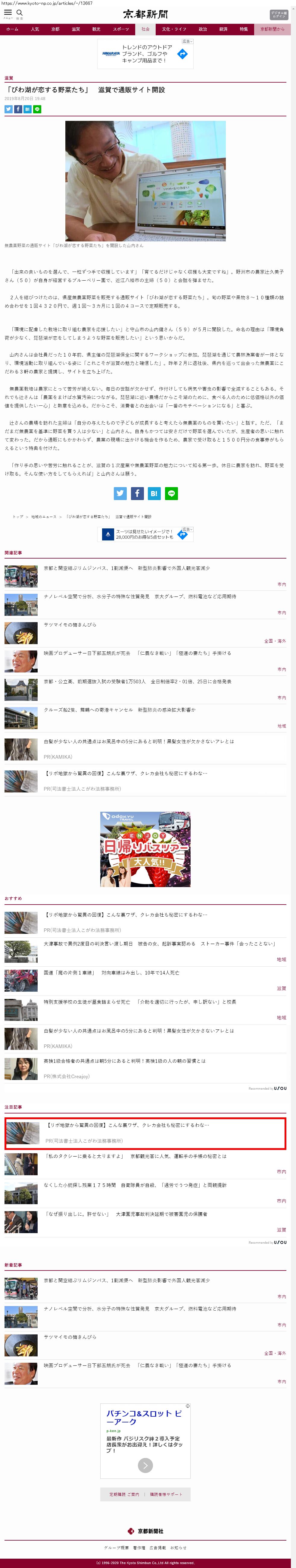
Task: Tap the デジタル版ログイン button
Action: pos(279,14)
